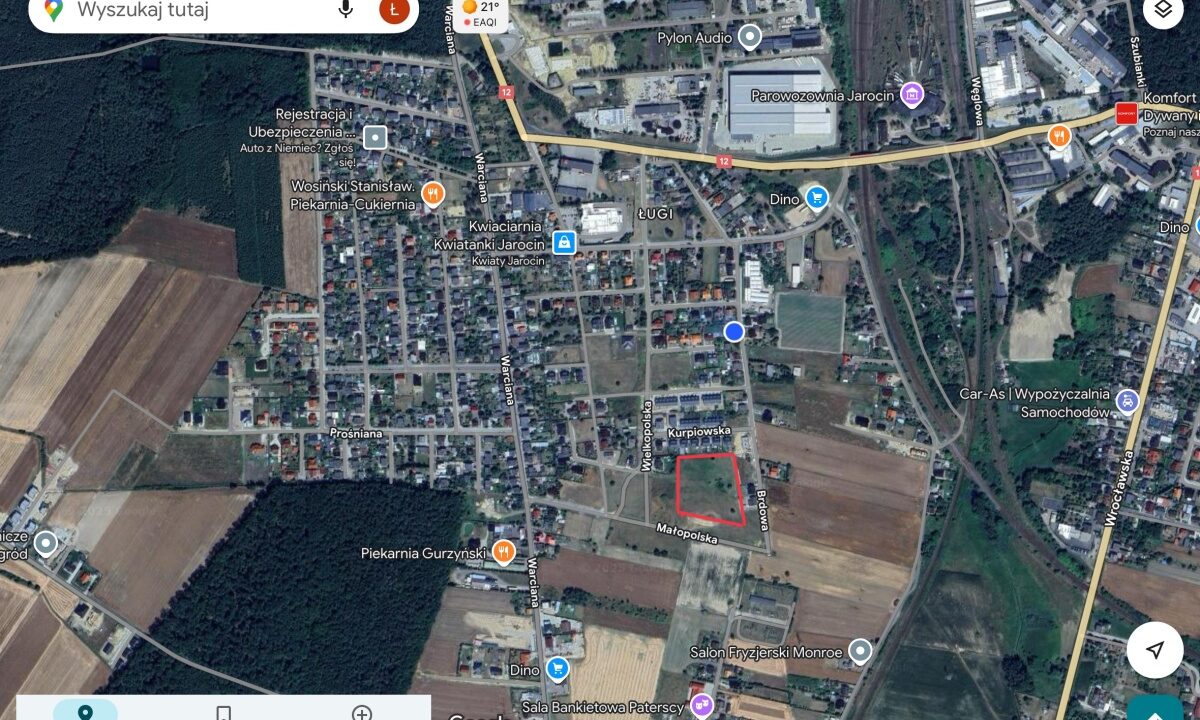Open the Salon Fryzjerski Monroe marker
The width and height of the screenshot is (1200, 720).
[x=860, y=652]
